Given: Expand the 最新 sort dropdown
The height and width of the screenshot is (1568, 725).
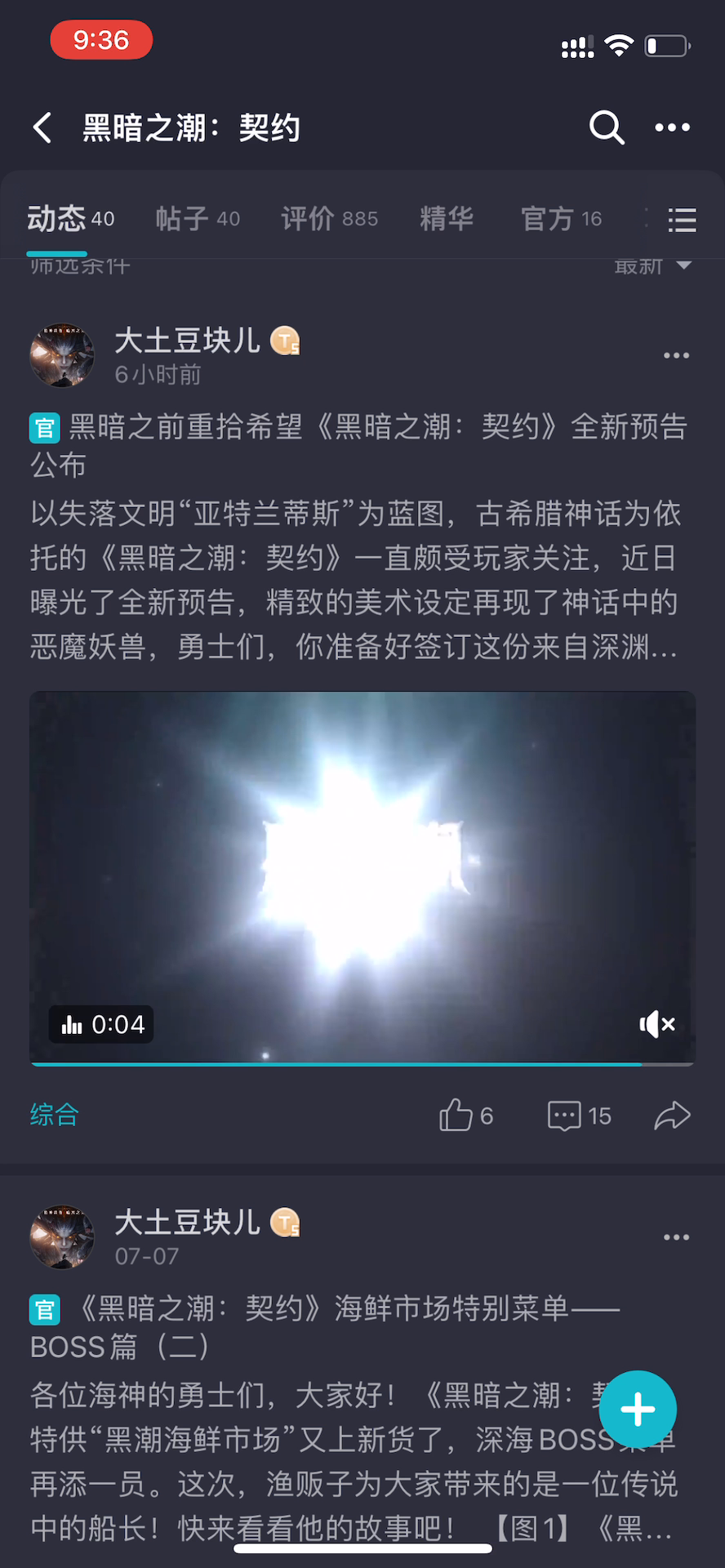Looking at the screenshot, I should 653,266.
